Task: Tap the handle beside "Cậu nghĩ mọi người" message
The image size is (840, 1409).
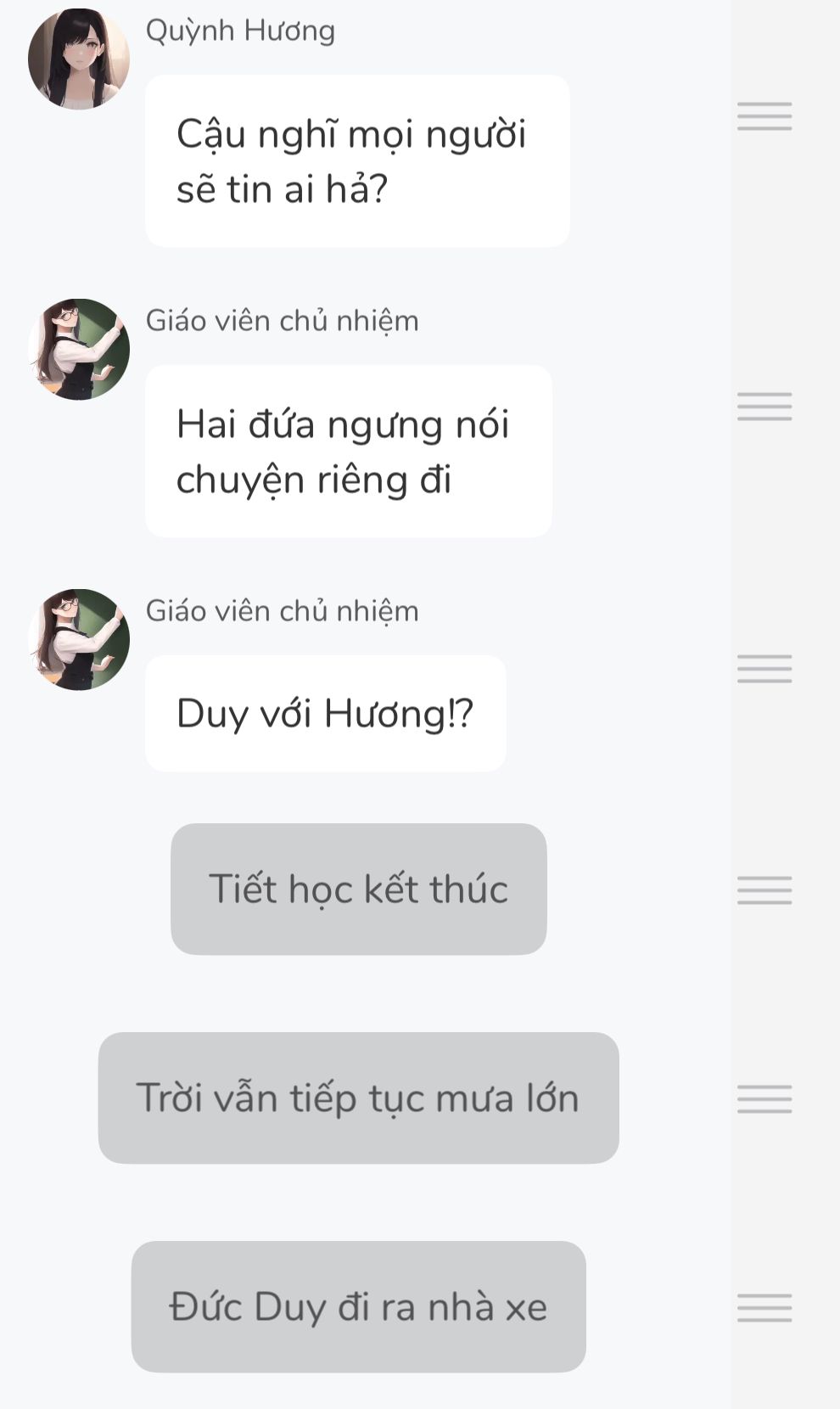Action: (x=764, y=116)
